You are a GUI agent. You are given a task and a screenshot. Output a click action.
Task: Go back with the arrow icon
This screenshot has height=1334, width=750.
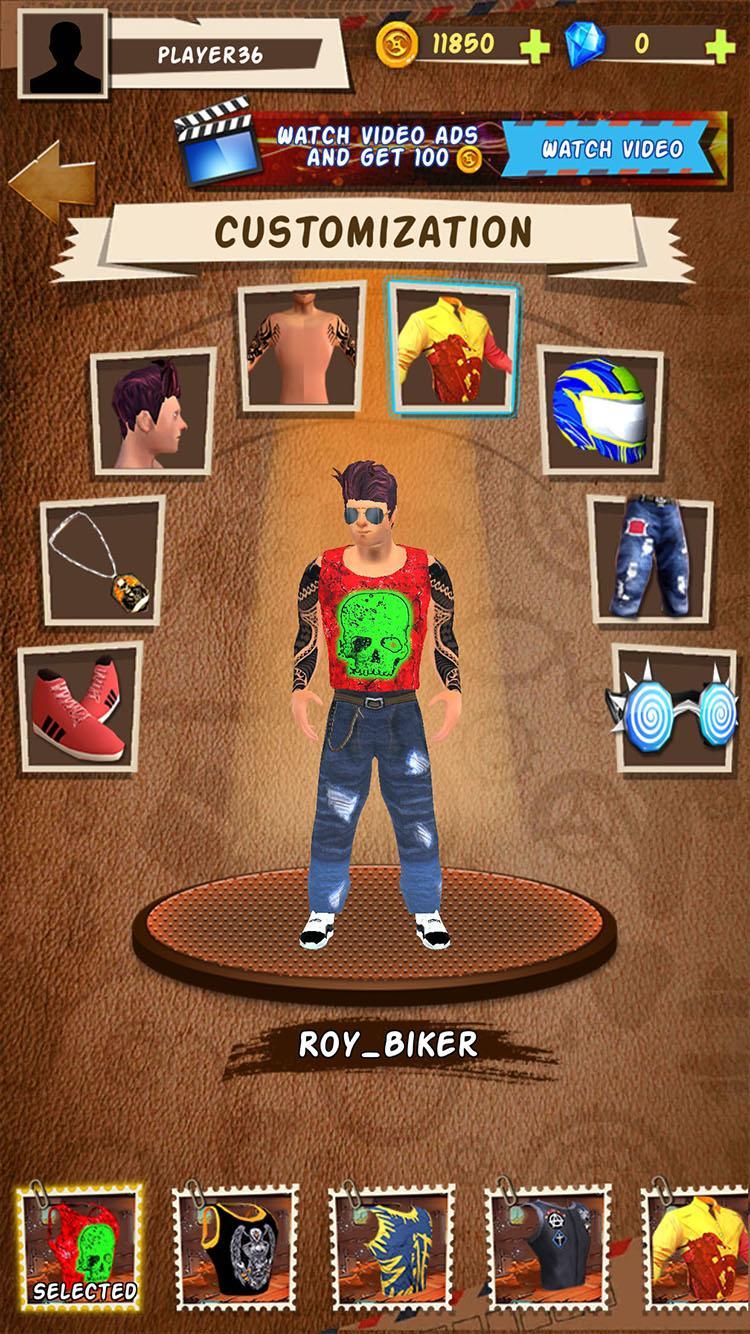pos(52,183)
